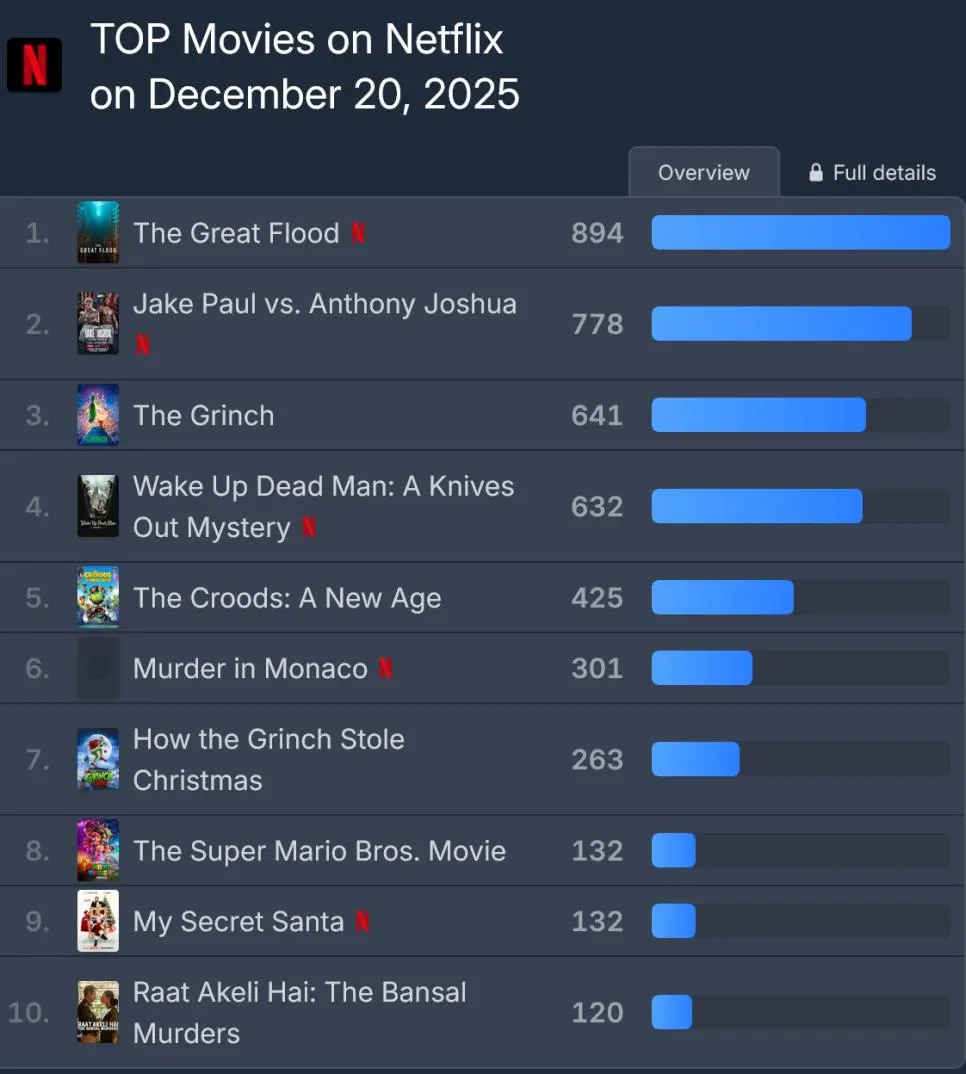
Task: Open Wake Up Dead Man: A Knives Out Mystery
Action: coord(323,507)
